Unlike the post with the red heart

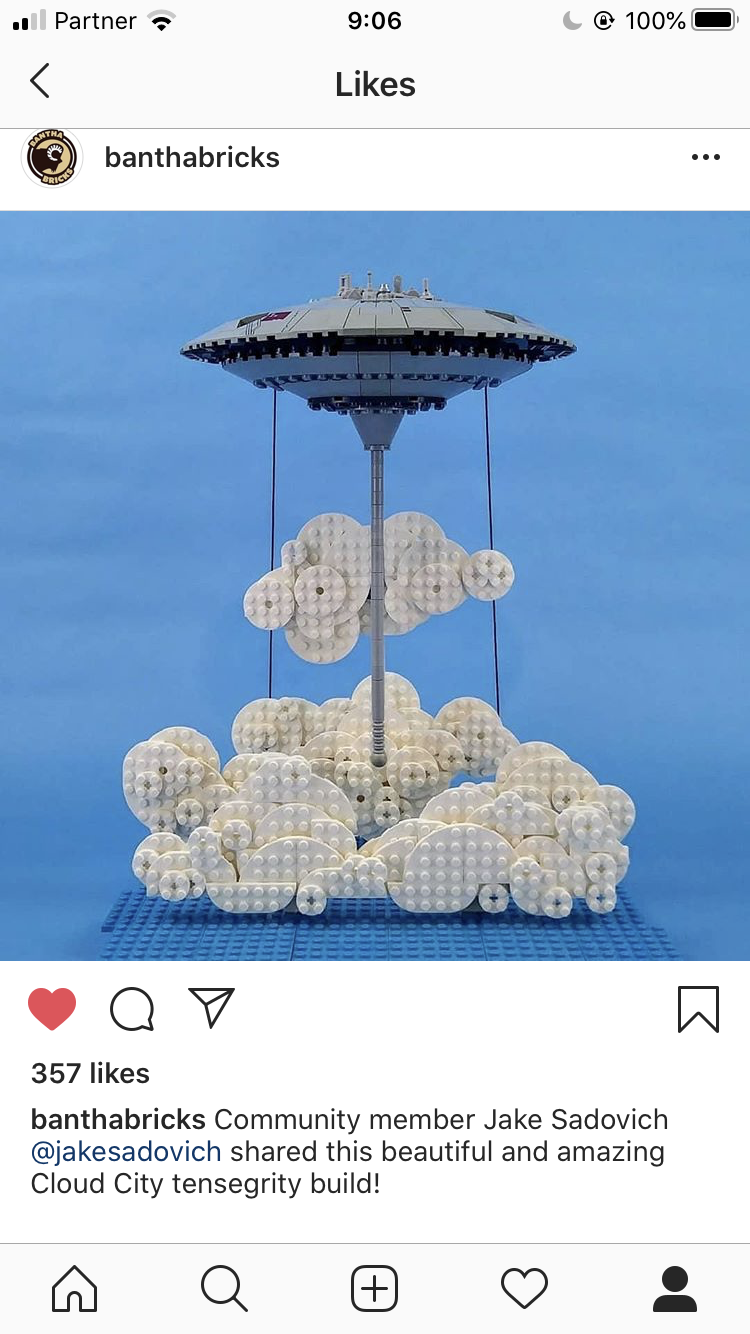coord(52,1008)
